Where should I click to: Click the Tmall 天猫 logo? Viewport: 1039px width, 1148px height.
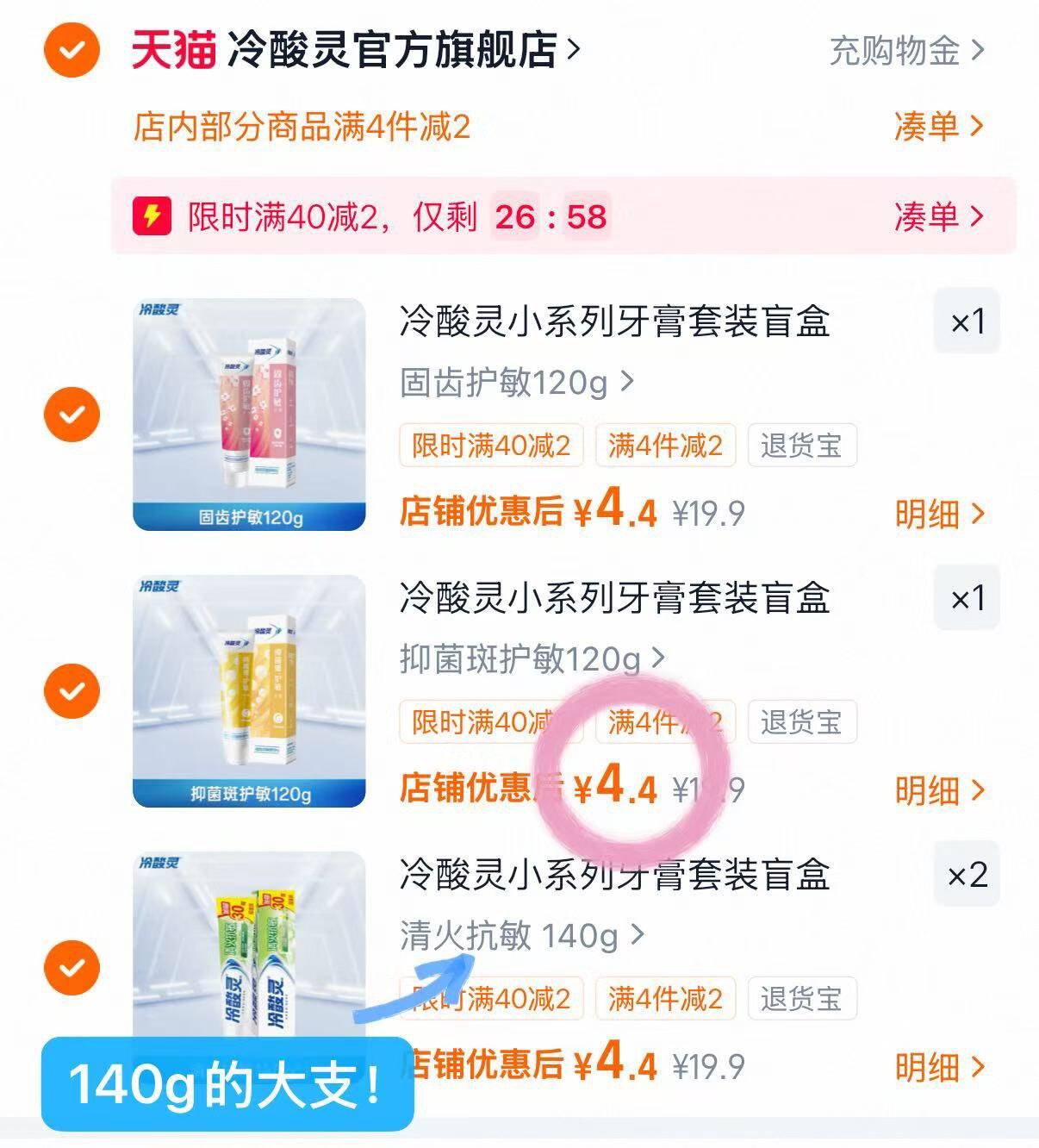pyautogui.click(x=172, y=49)
